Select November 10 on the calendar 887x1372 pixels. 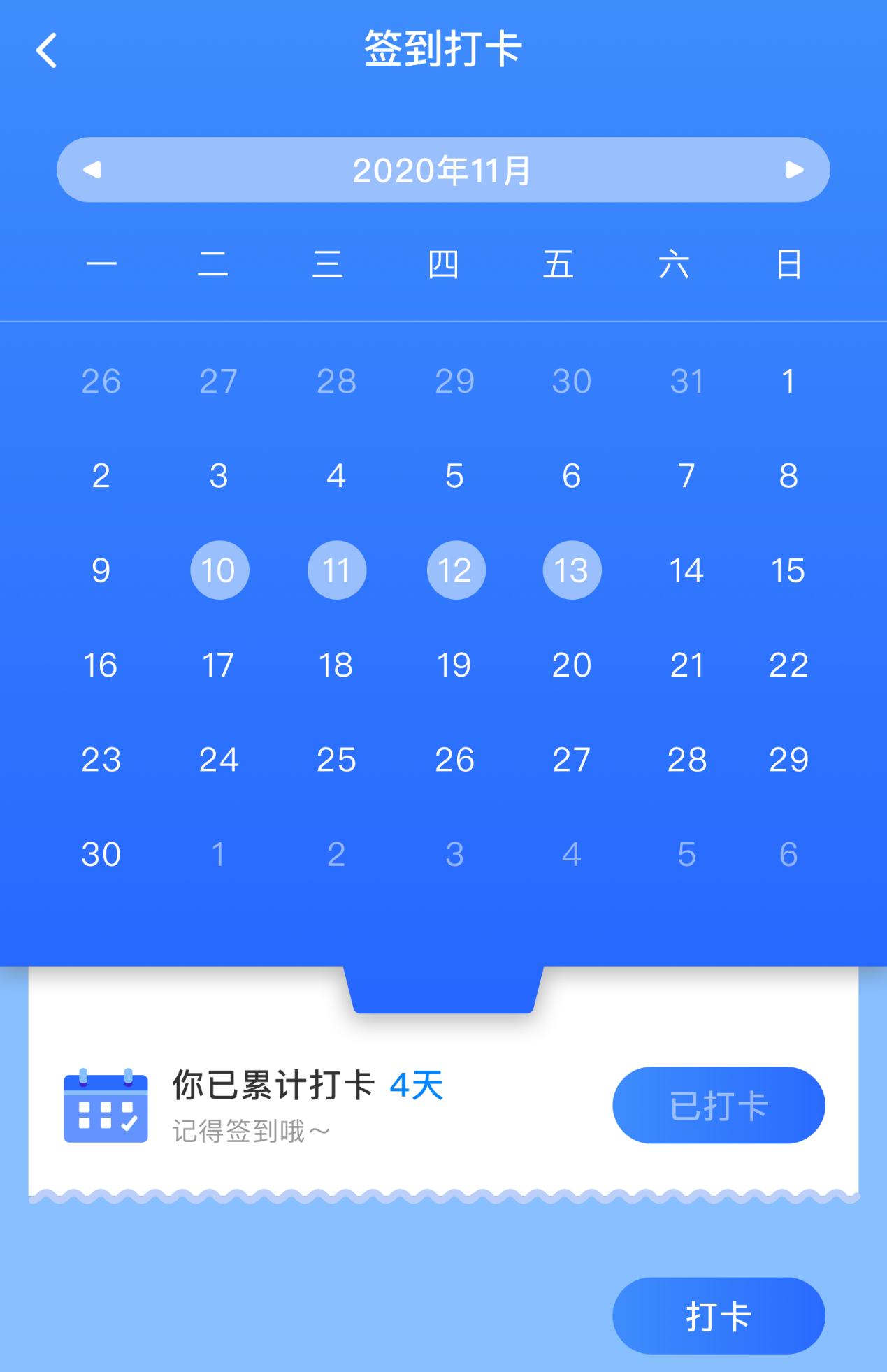(219, 570)
